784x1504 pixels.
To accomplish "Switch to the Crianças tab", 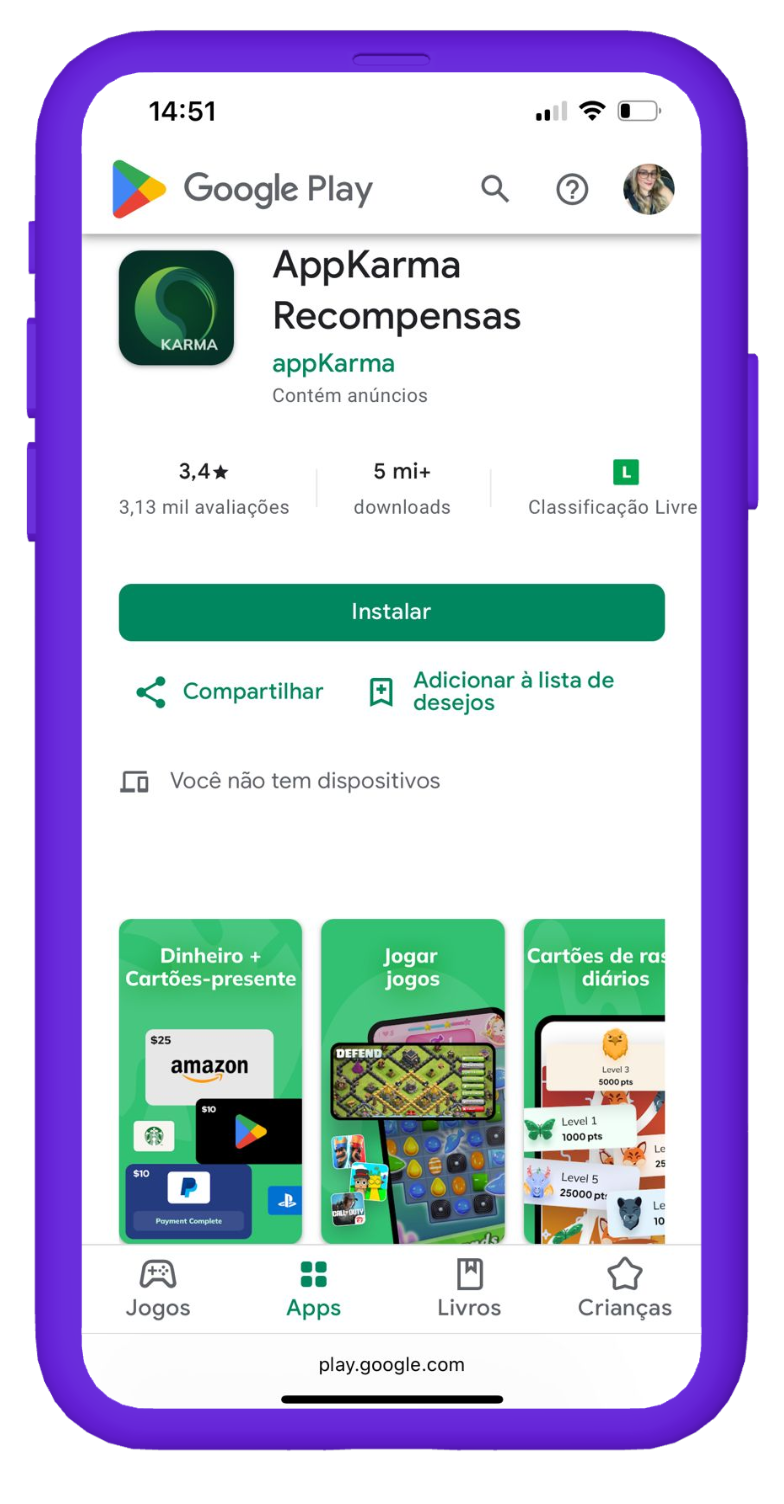I will coord(624,1289).
